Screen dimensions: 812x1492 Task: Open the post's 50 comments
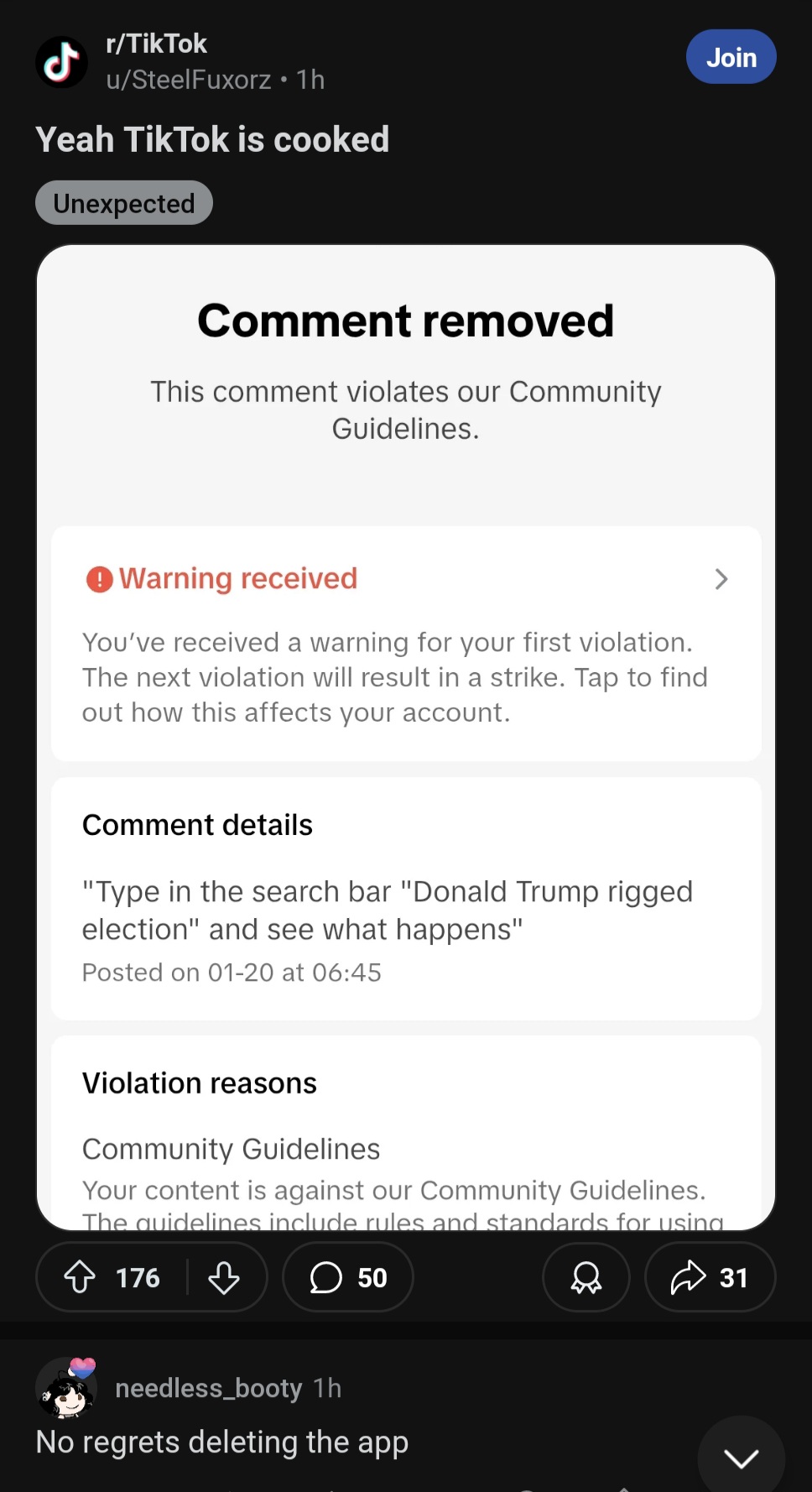[348, 1277]
